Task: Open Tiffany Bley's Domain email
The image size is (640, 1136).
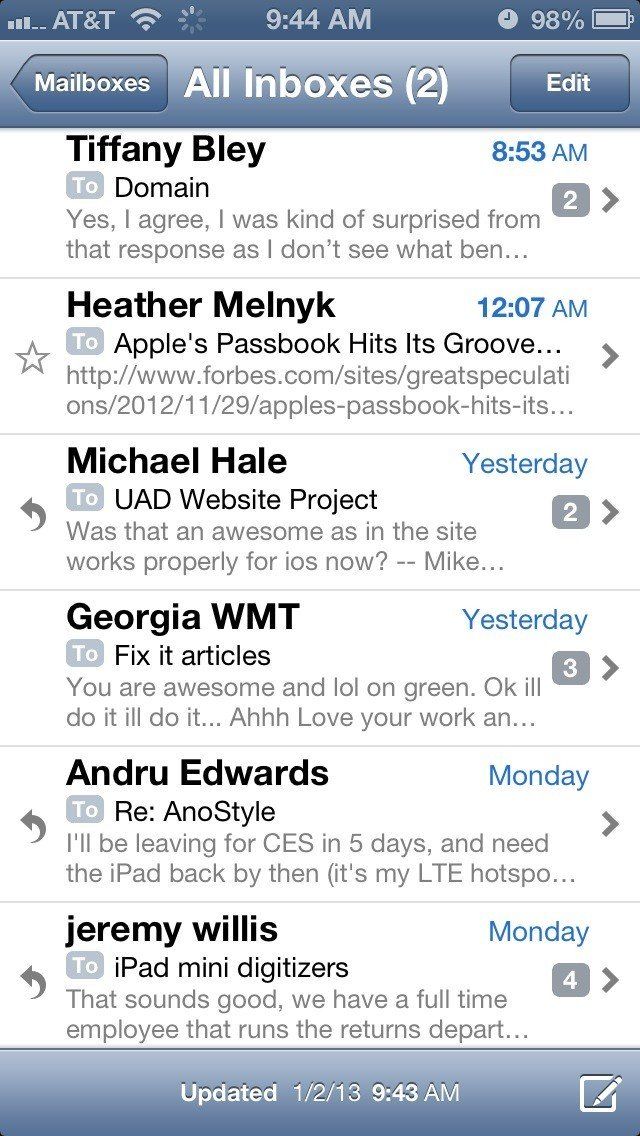Action: point(320,203)
